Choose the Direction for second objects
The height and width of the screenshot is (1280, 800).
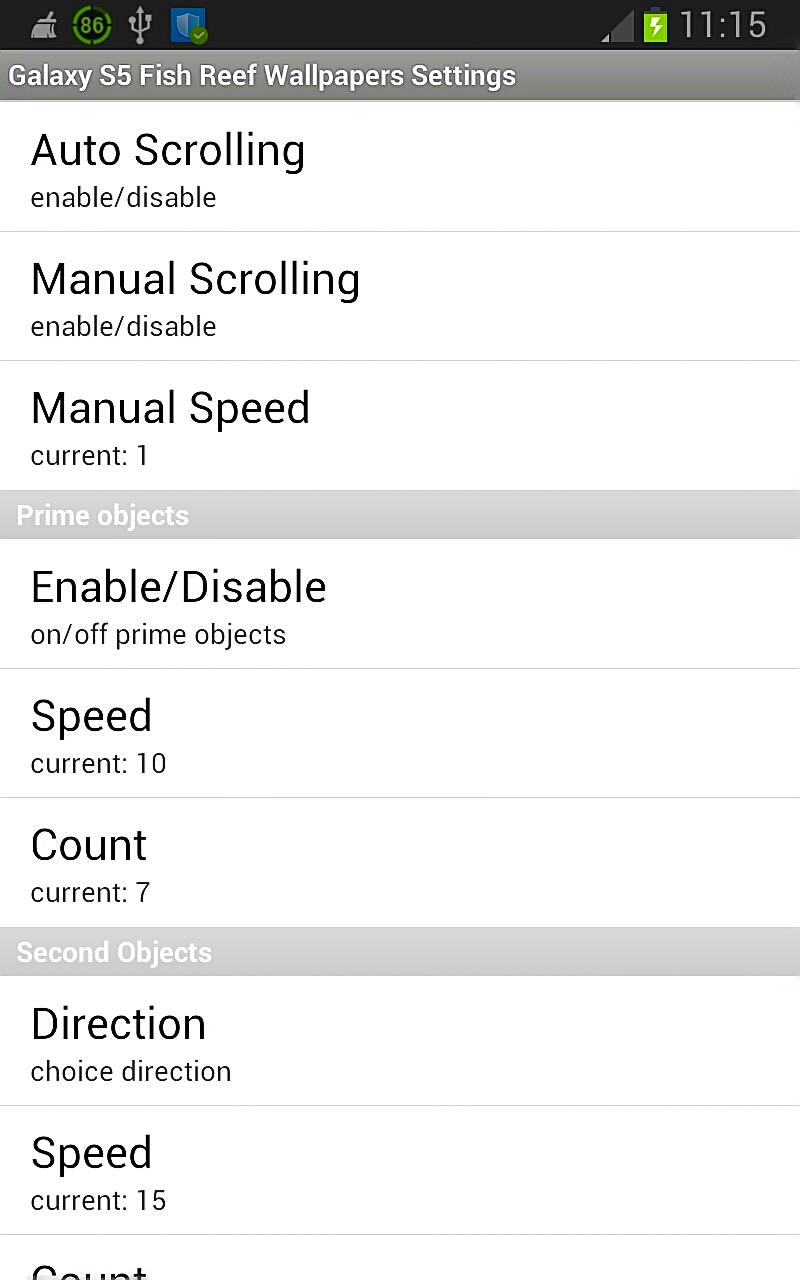pyautogui.click(x=400, y=1041)
